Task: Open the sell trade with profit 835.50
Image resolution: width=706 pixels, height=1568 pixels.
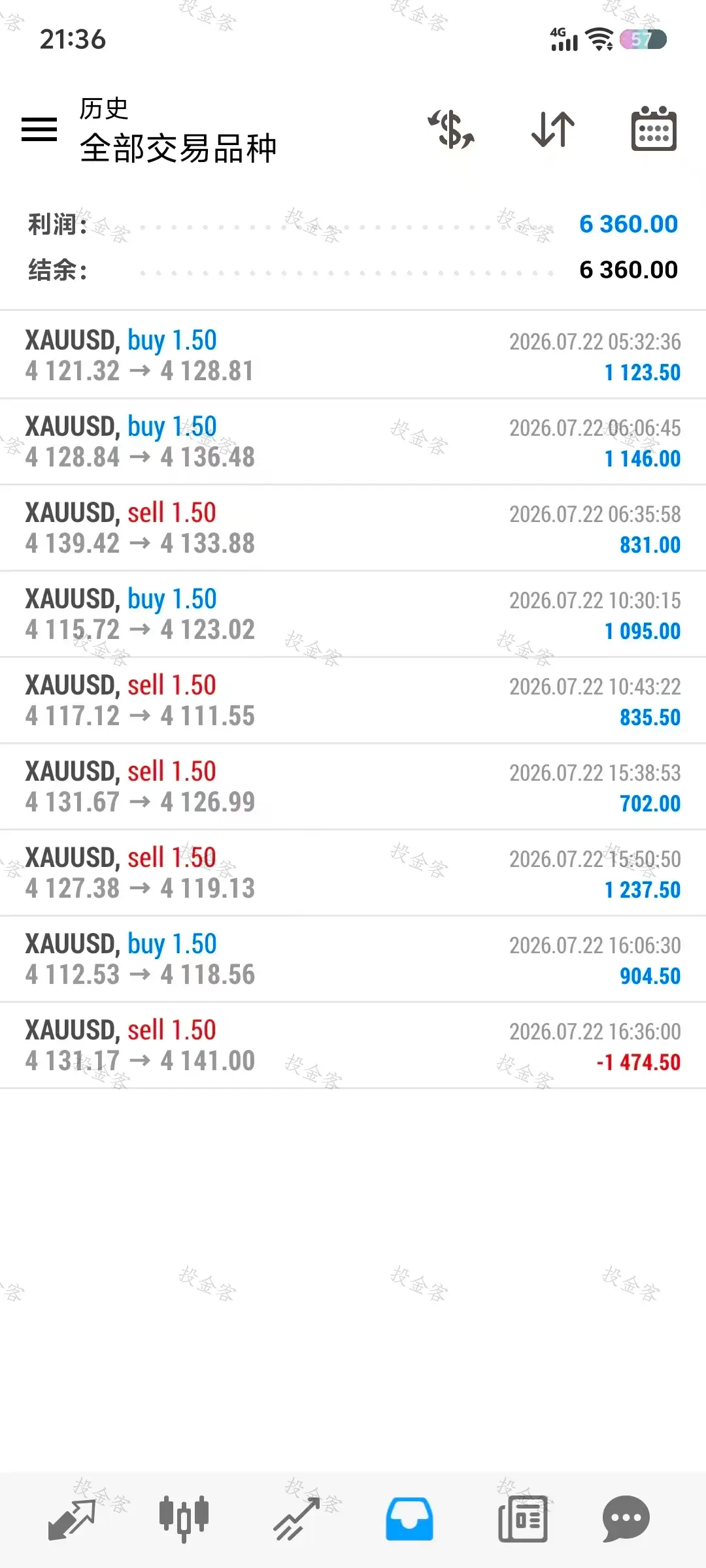Action: pyautogui.click(x=353, y=700)
